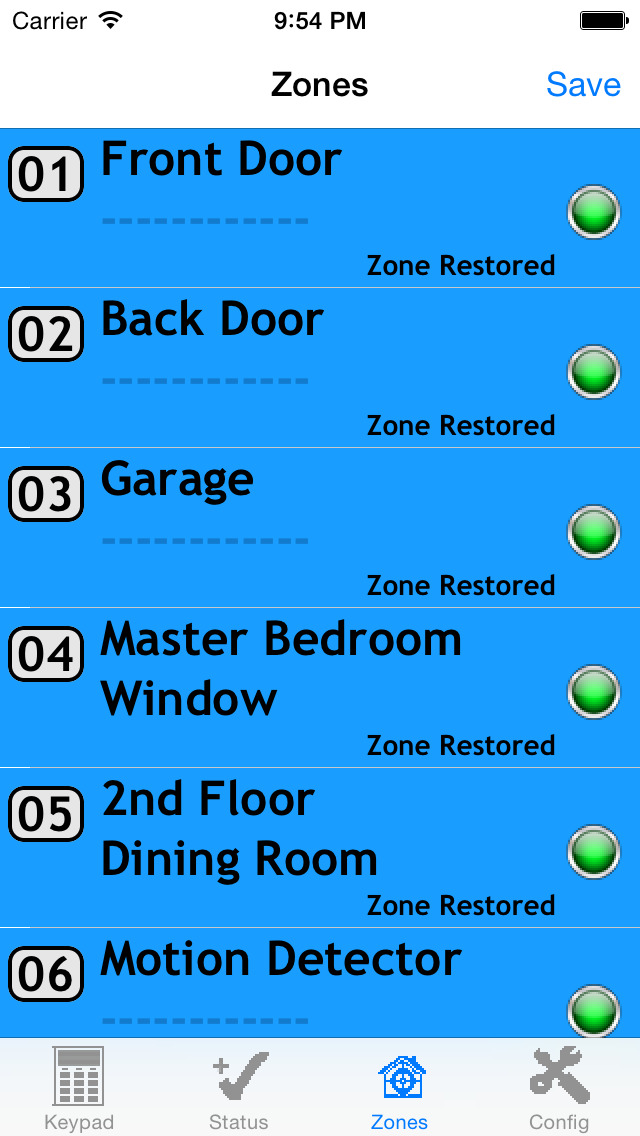Open the Status tab
The height and width of the screenshot is (1136, 640).
[x=239, y=1088]
